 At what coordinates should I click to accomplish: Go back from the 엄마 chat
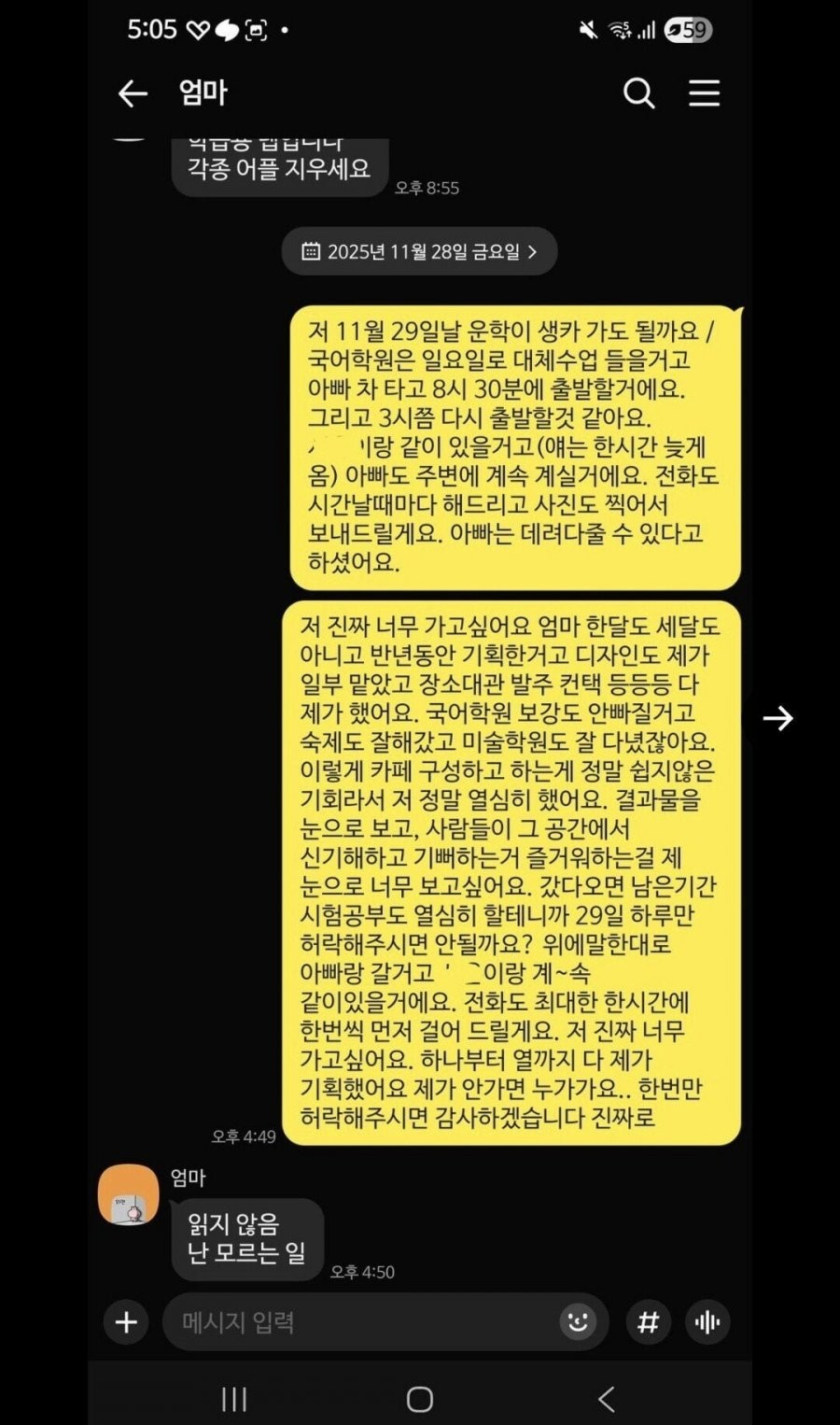133,93
